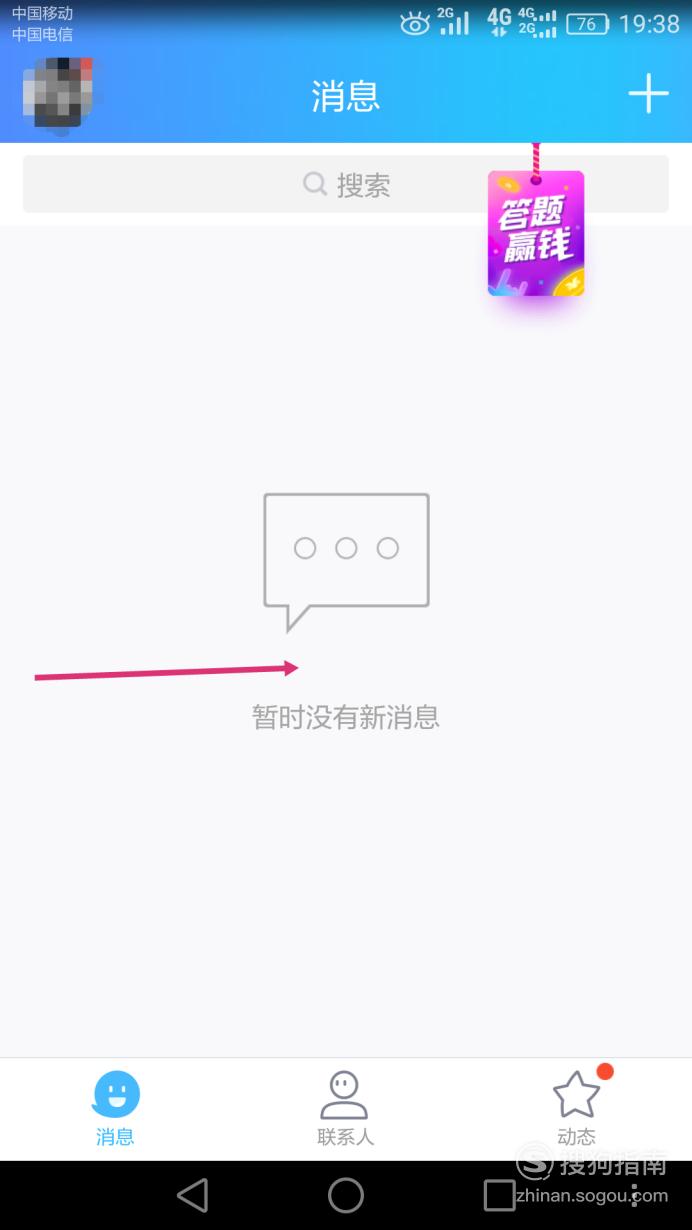Switch to the 联系人 tab
This screenshot has width=692, height=1230.
point(345,1109)
